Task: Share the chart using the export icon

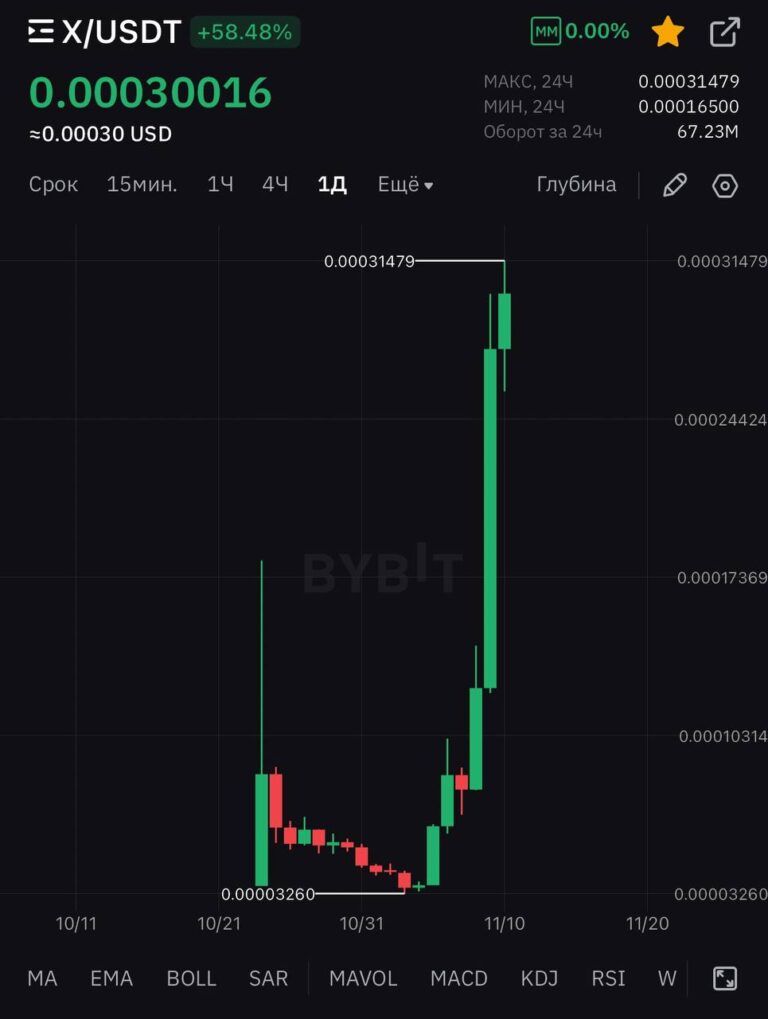Action: (x=724, y=32)
